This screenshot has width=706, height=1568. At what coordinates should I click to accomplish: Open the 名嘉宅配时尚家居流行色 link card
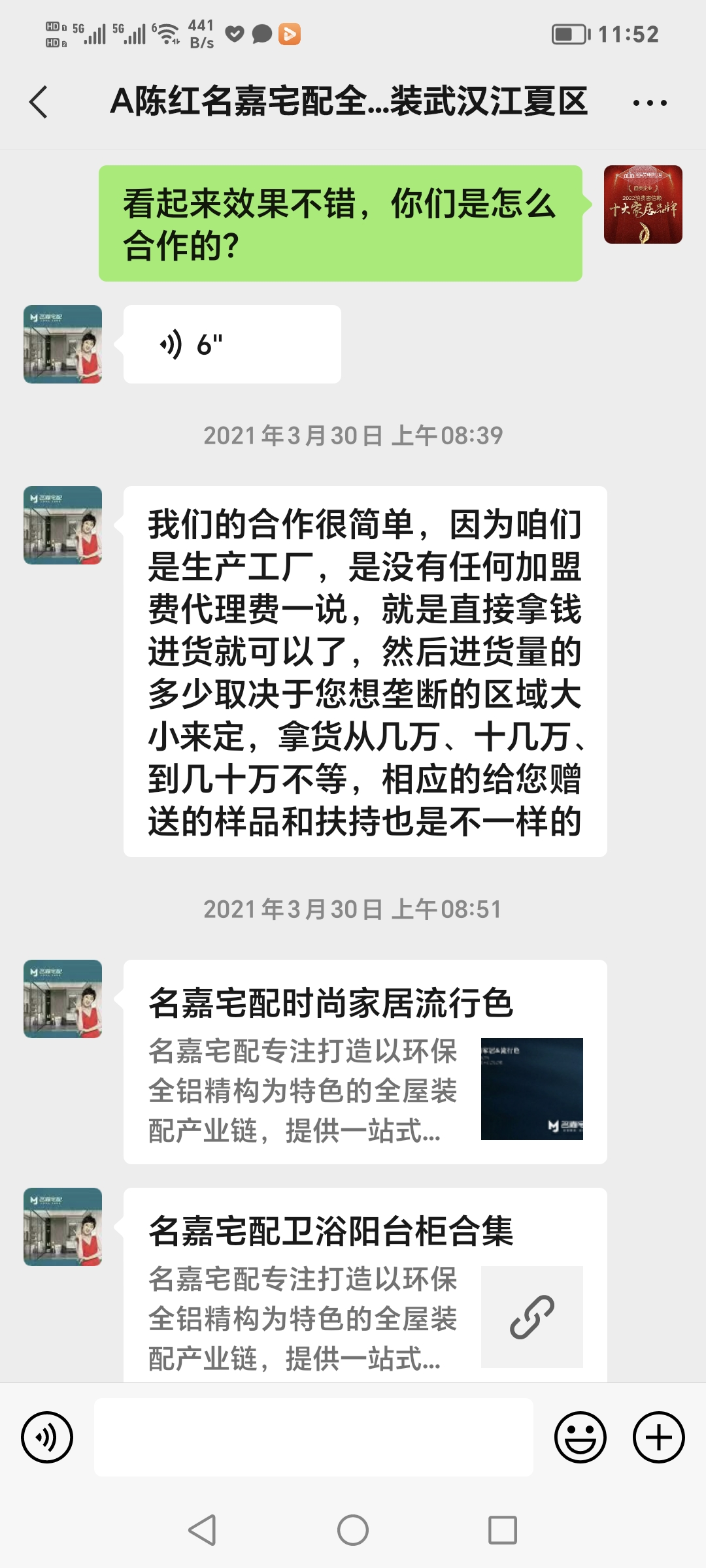click(365, 1062)
